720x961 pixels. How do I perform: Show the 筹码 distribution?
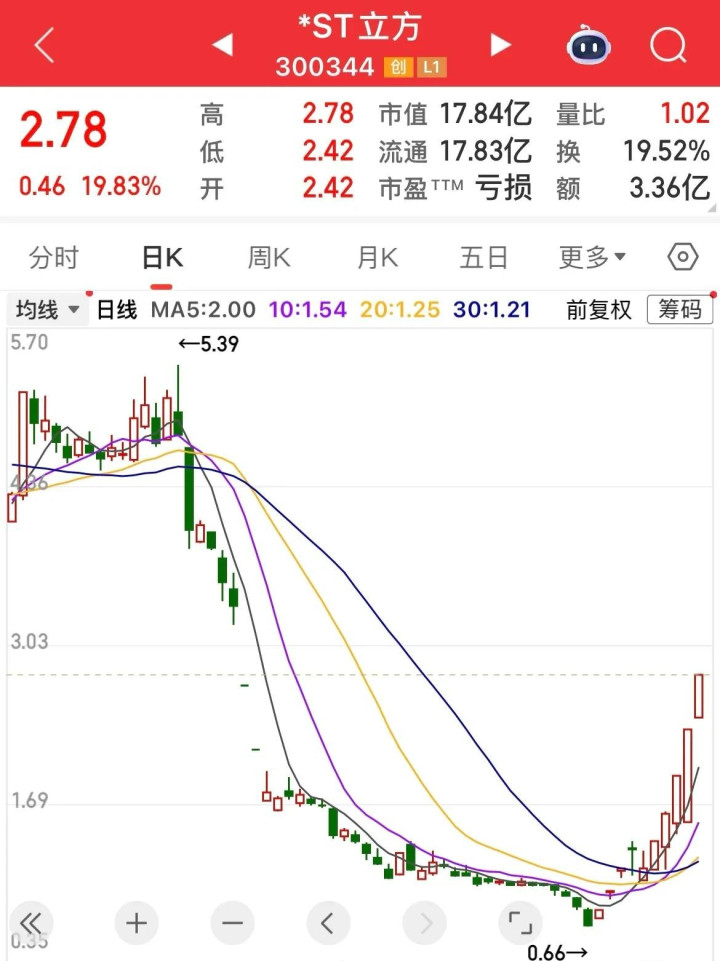coord(680,310)
